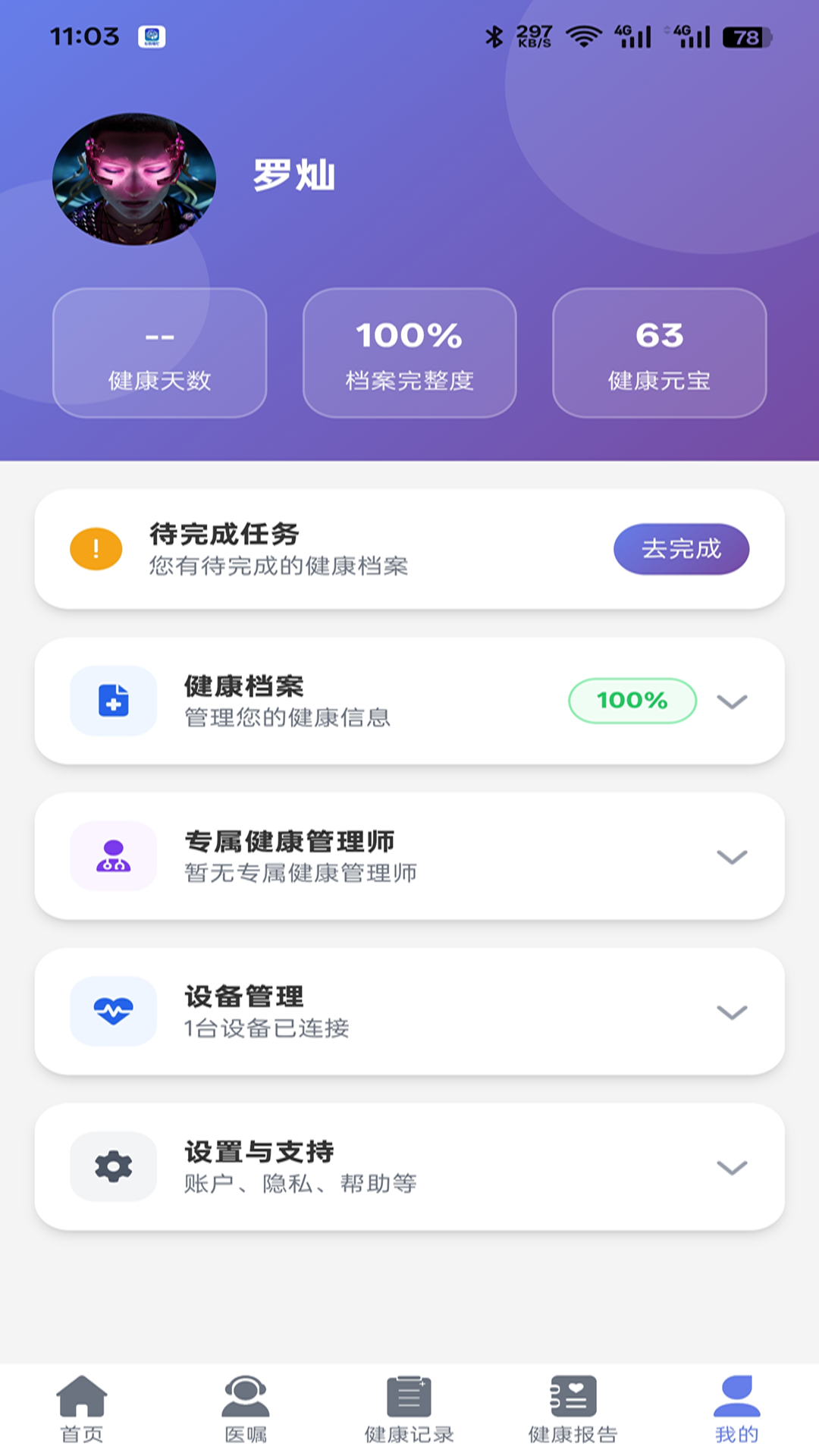Expand the 设置与支持 section
819x1456 pixels.
click(x=731, y=1166)
